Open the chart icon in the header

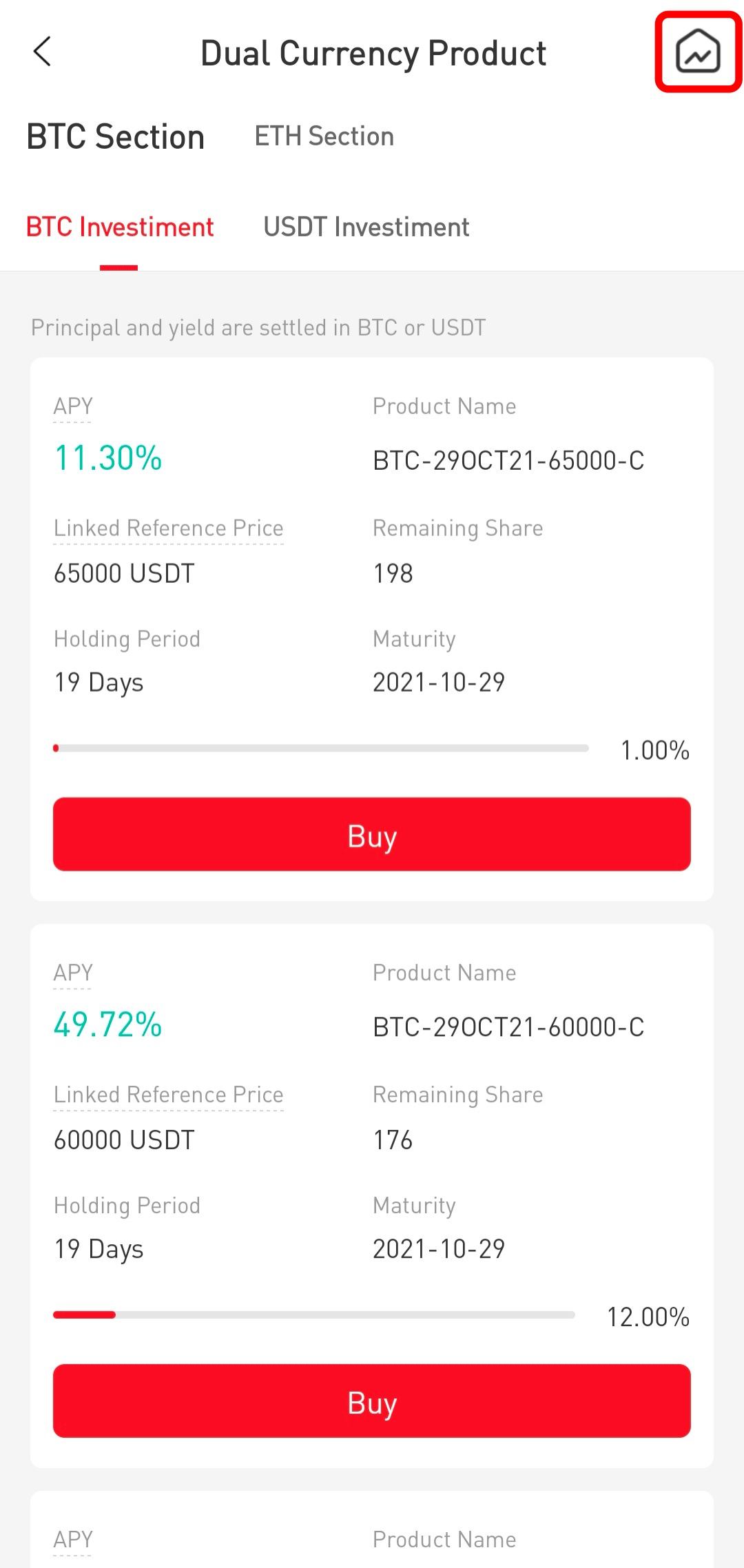click(x=698, y=52)
